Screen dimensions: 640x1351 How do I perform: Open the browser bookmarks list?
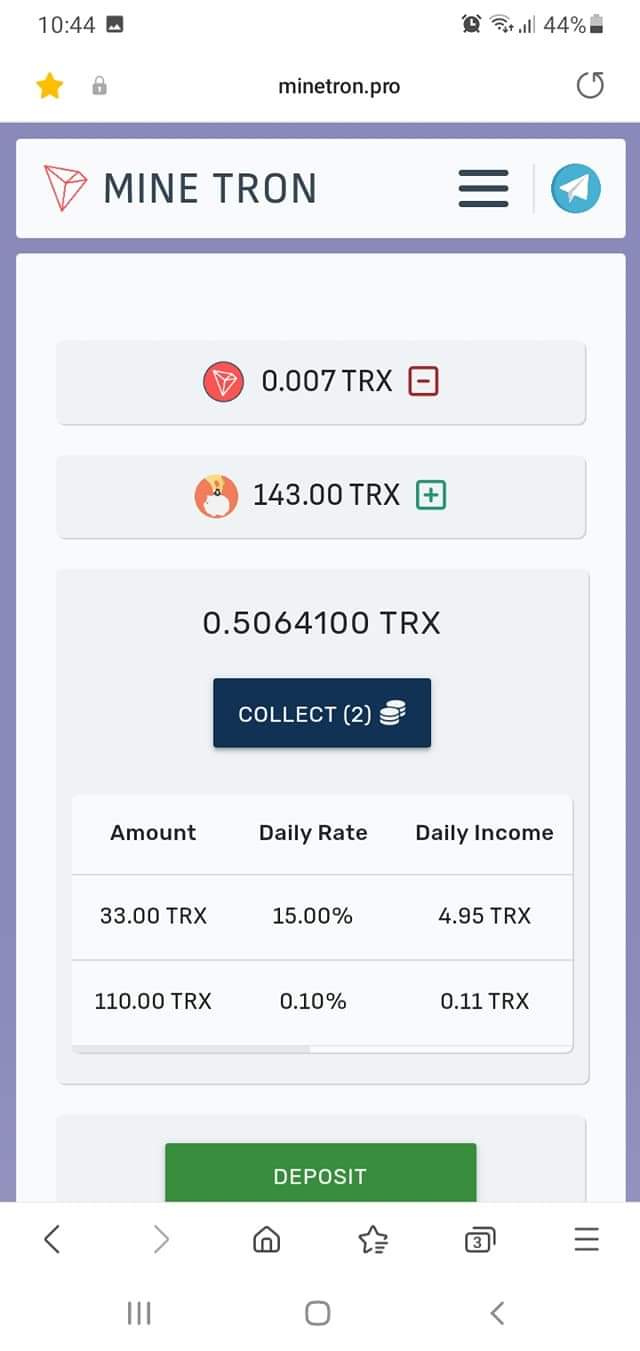click(373, 1240)
